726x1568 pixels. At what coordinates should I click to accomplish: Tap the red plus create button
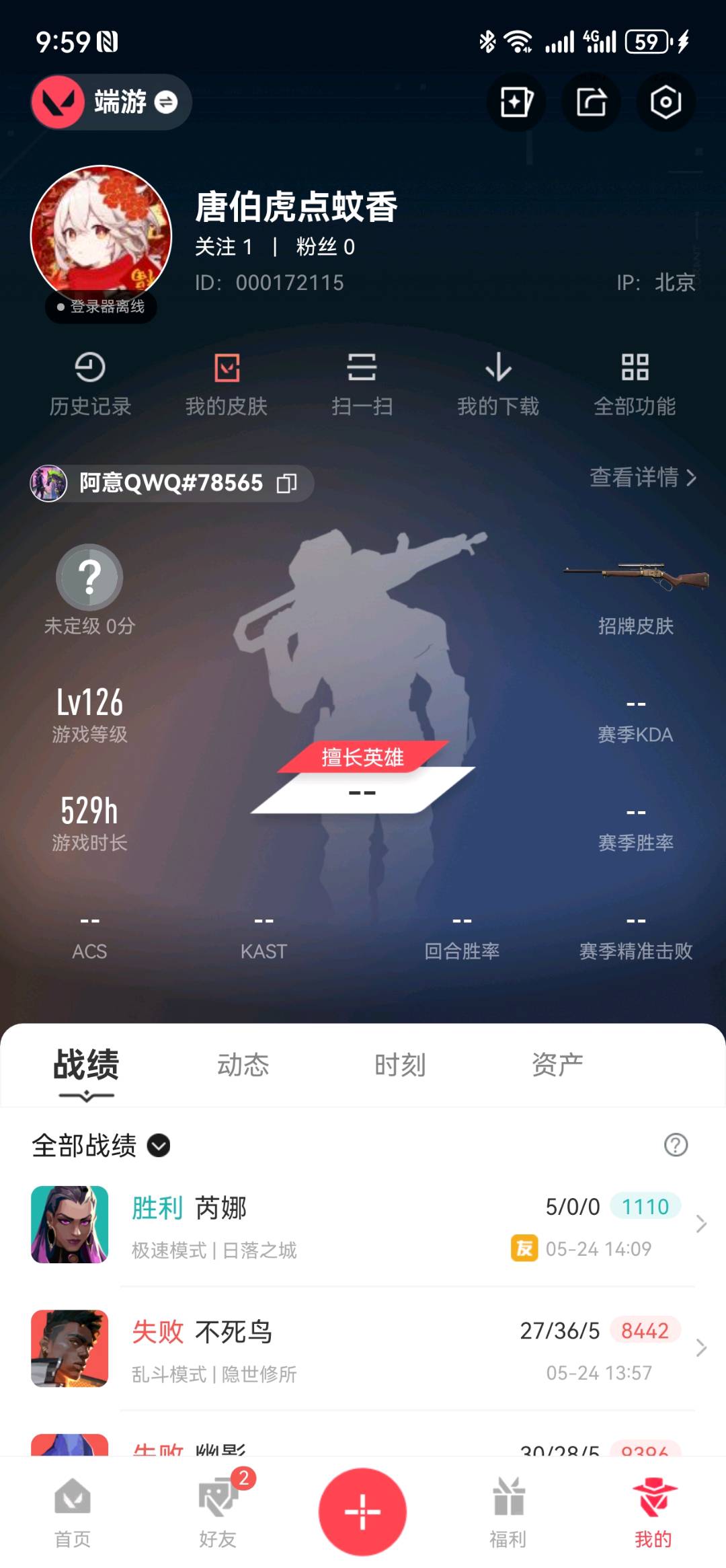362,1511
